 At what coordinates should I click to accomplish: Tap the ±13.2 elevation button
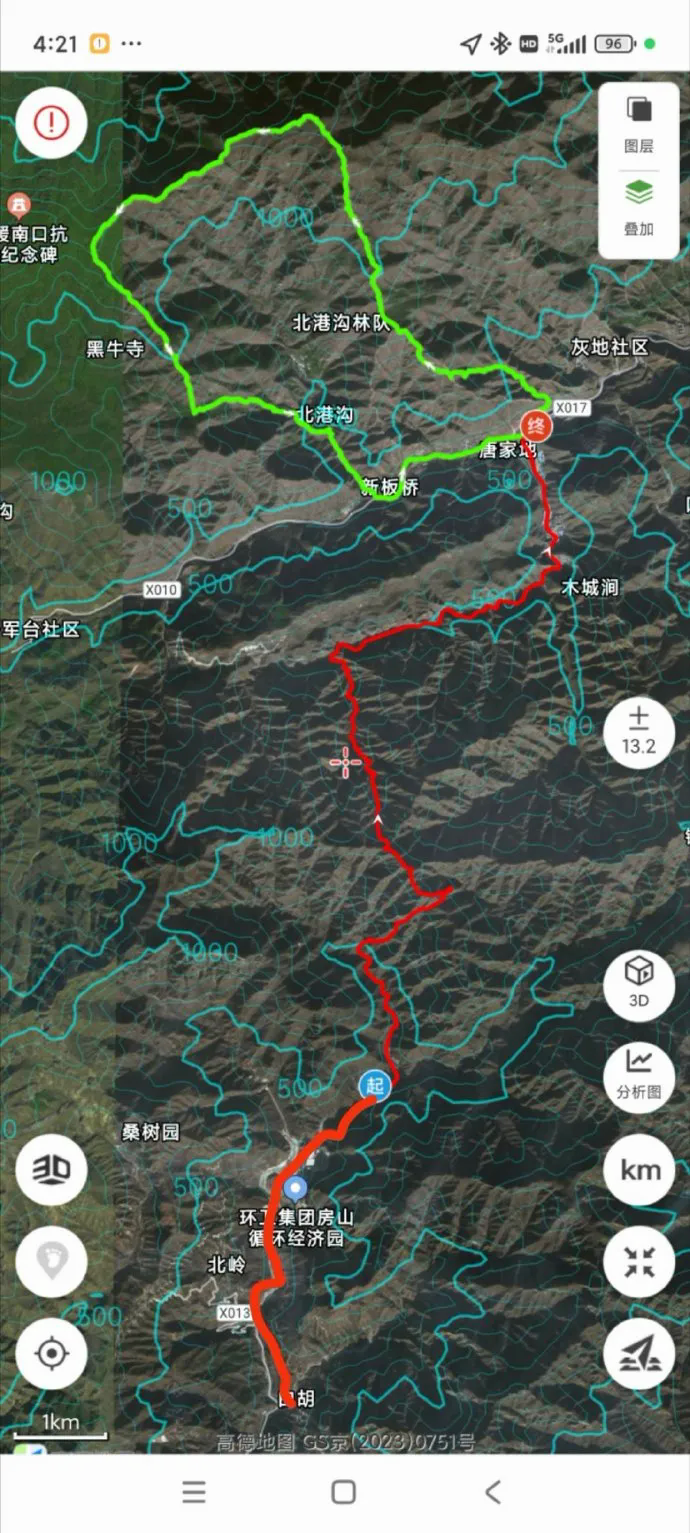[x=638, y=732]
